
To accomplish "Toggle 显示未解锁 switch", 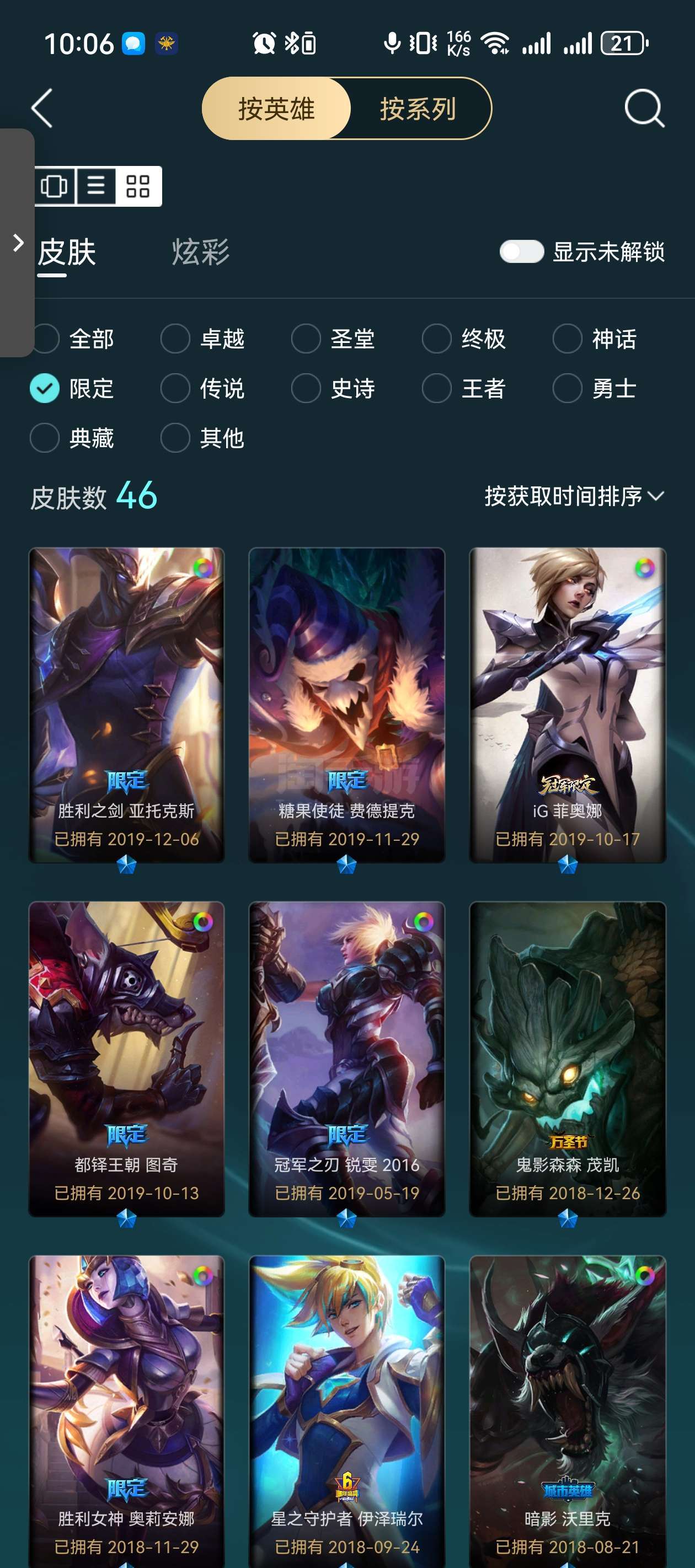I will [x=521, y=251].
